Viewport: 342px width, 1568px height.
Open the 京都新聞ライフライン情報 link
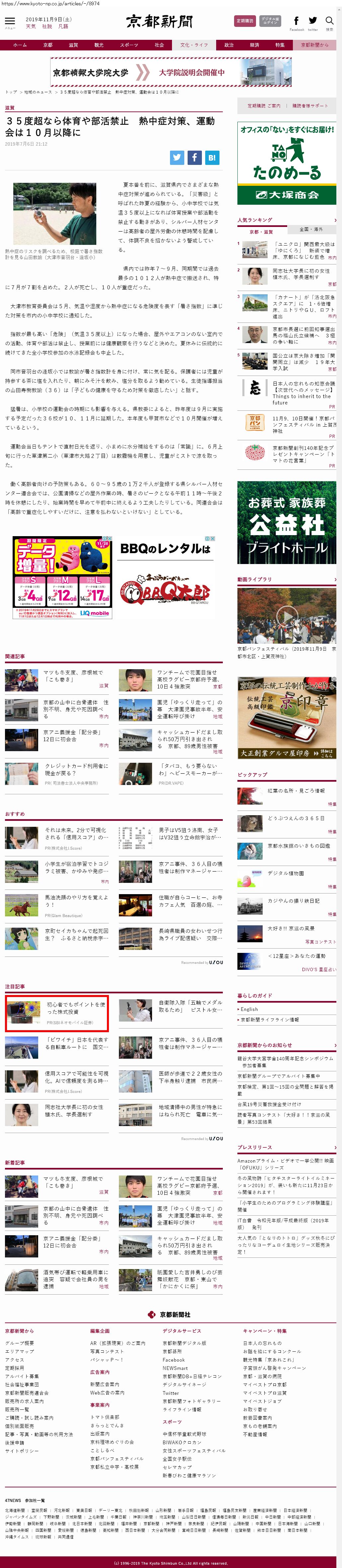coord(270,1019)
